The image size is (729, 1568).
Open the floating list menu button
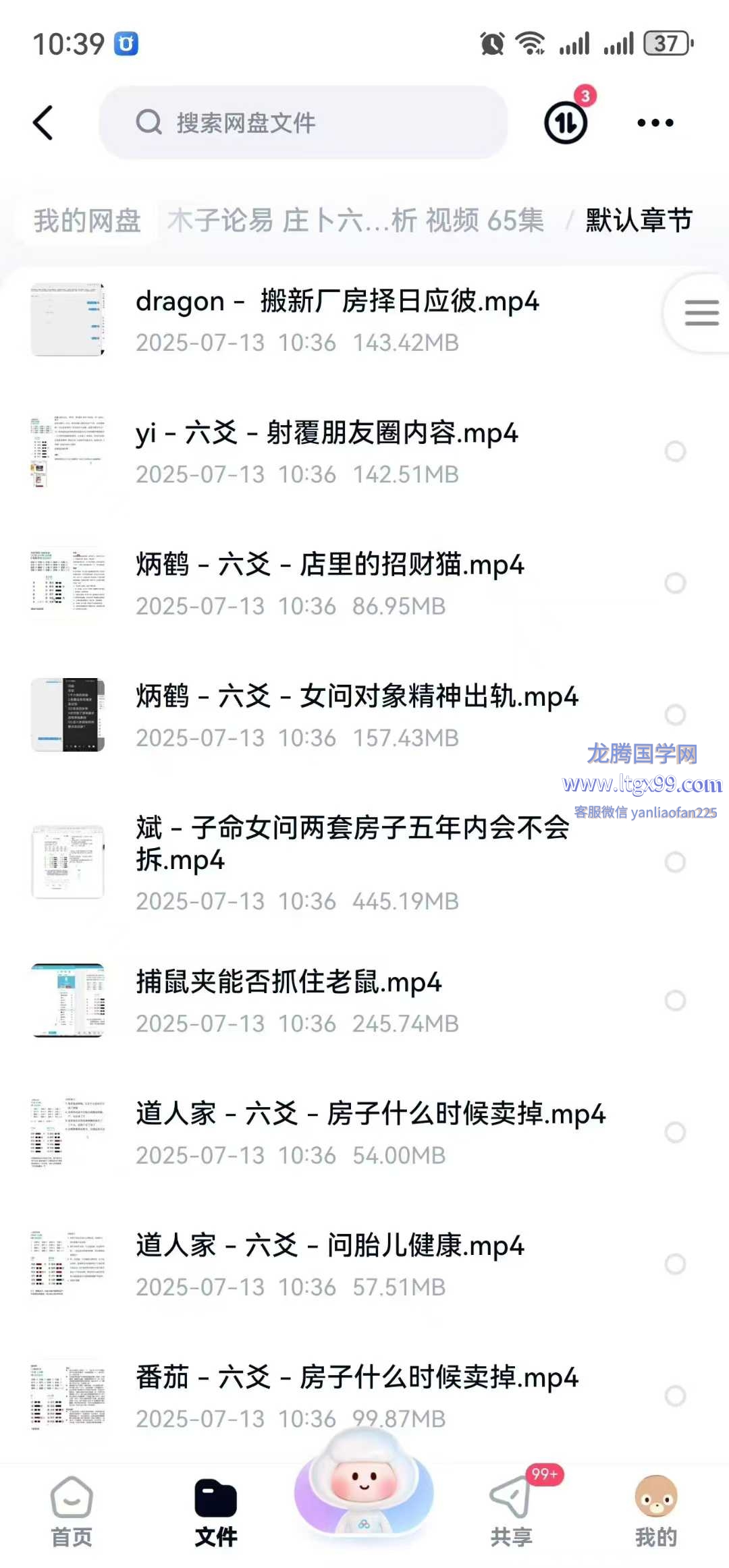pos(701,313)
